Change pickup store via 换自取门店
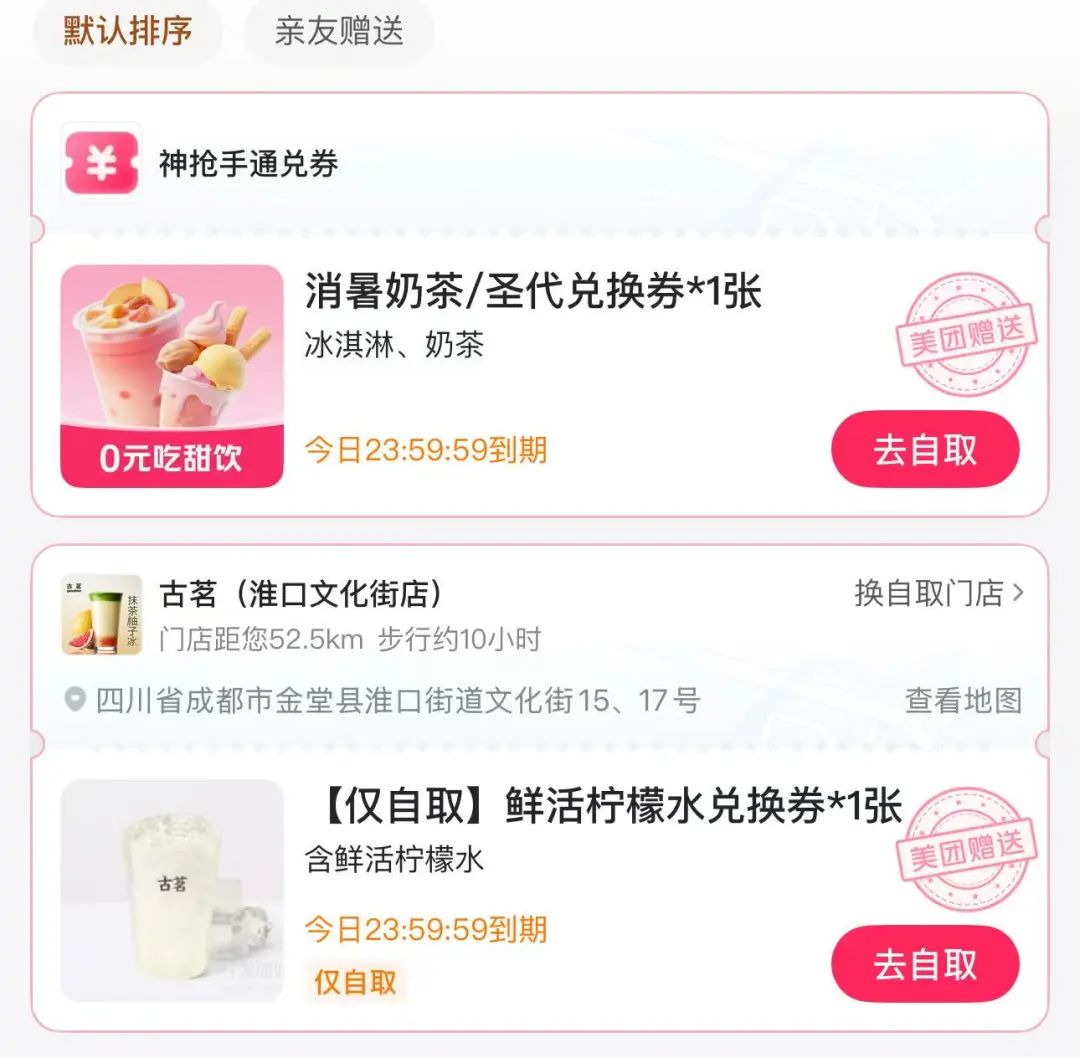The width and height of the screenshot is (1080, 1058). click(x=939, y=593)
